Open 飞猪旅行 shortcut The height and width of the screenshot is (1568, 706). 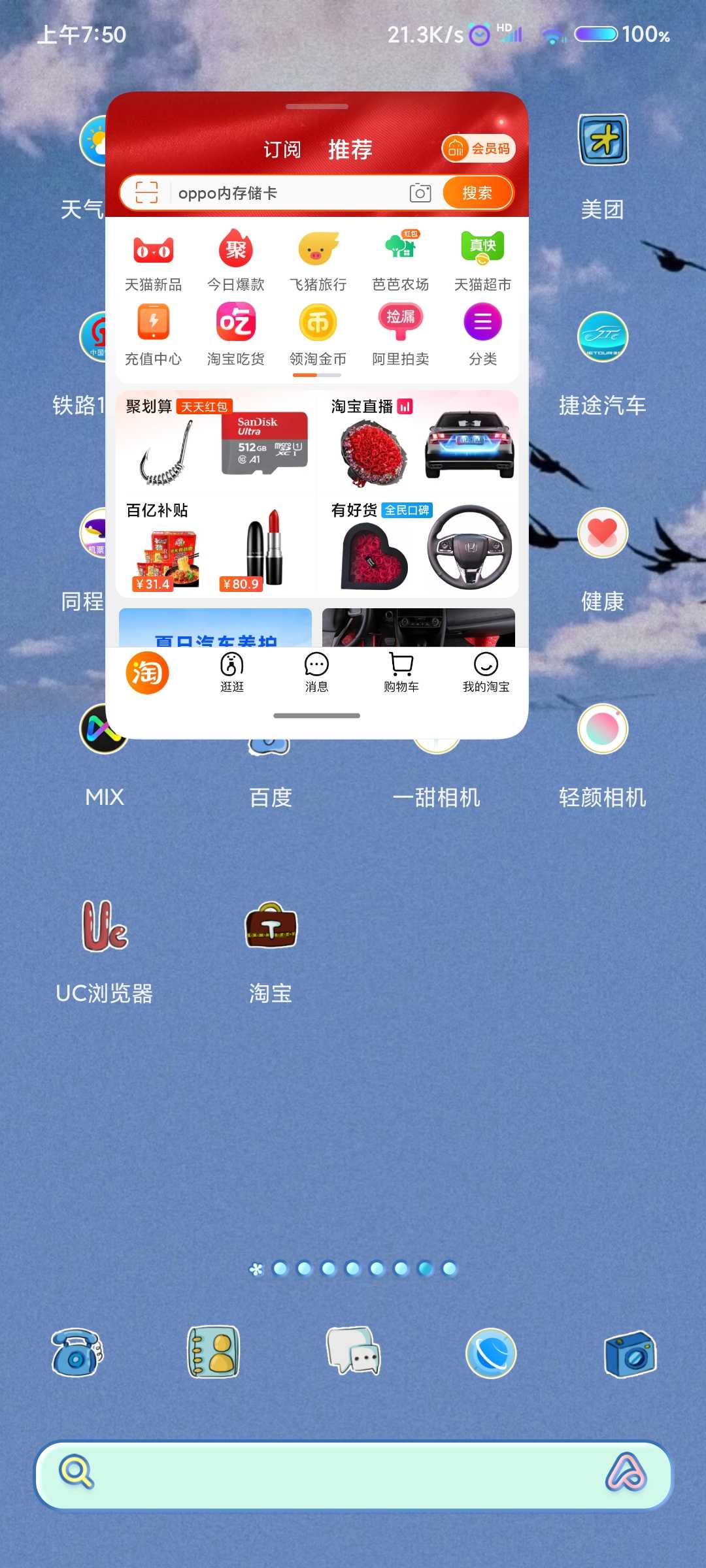[x=318, y=261]
